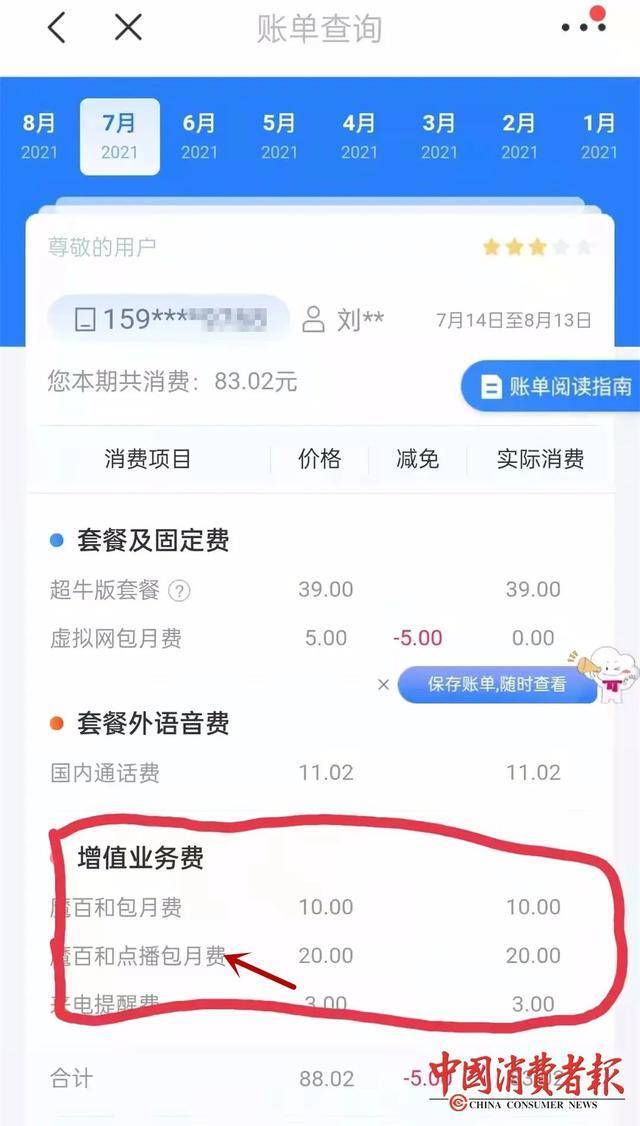Tap the 保存账单,随时查看 button
Image resolution: width=640 pixels, height=1126 pixels.
496,684
